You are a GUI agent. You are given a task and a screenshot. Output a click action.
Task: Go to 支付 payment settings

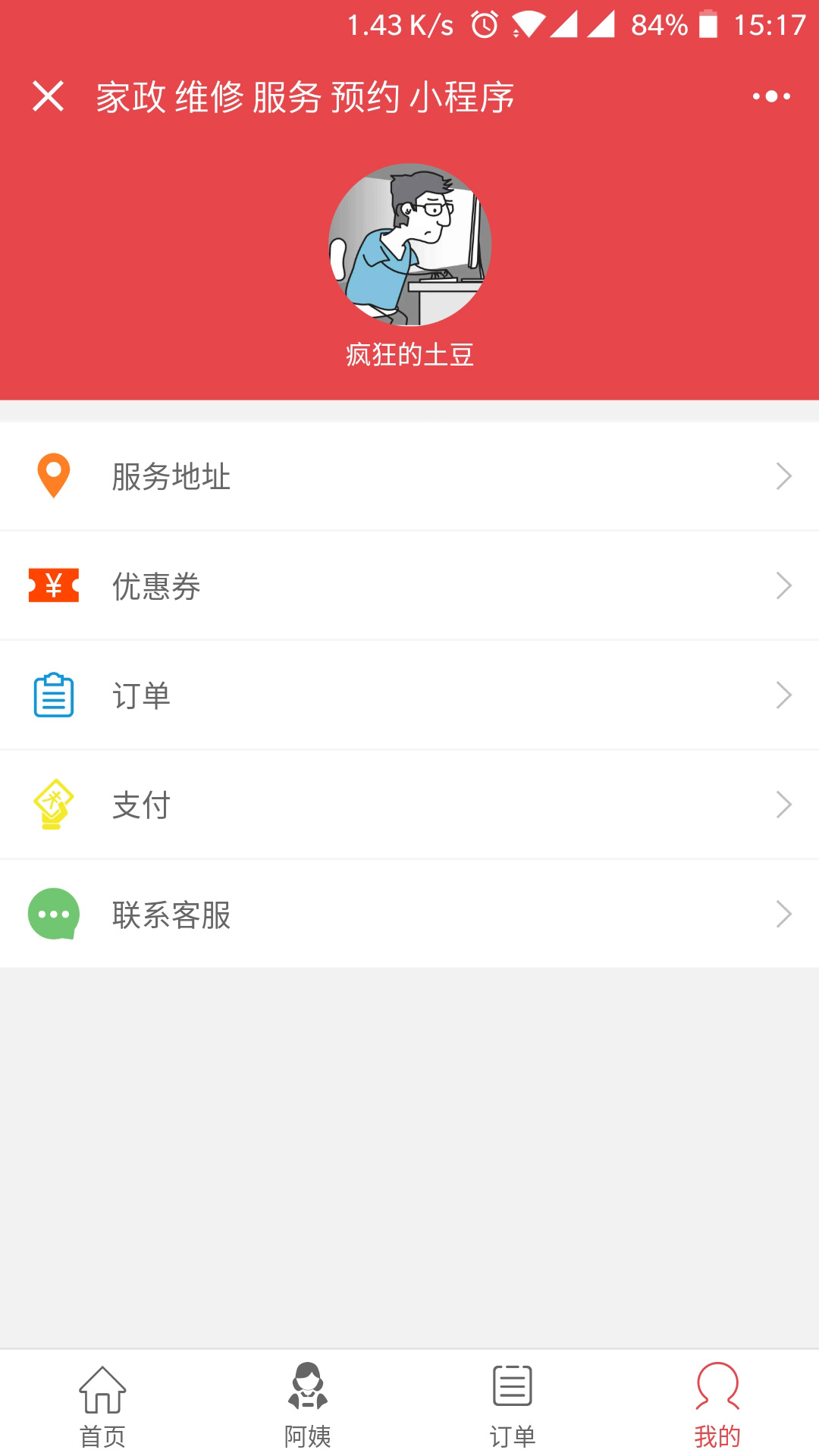click(x=409, y=805)
